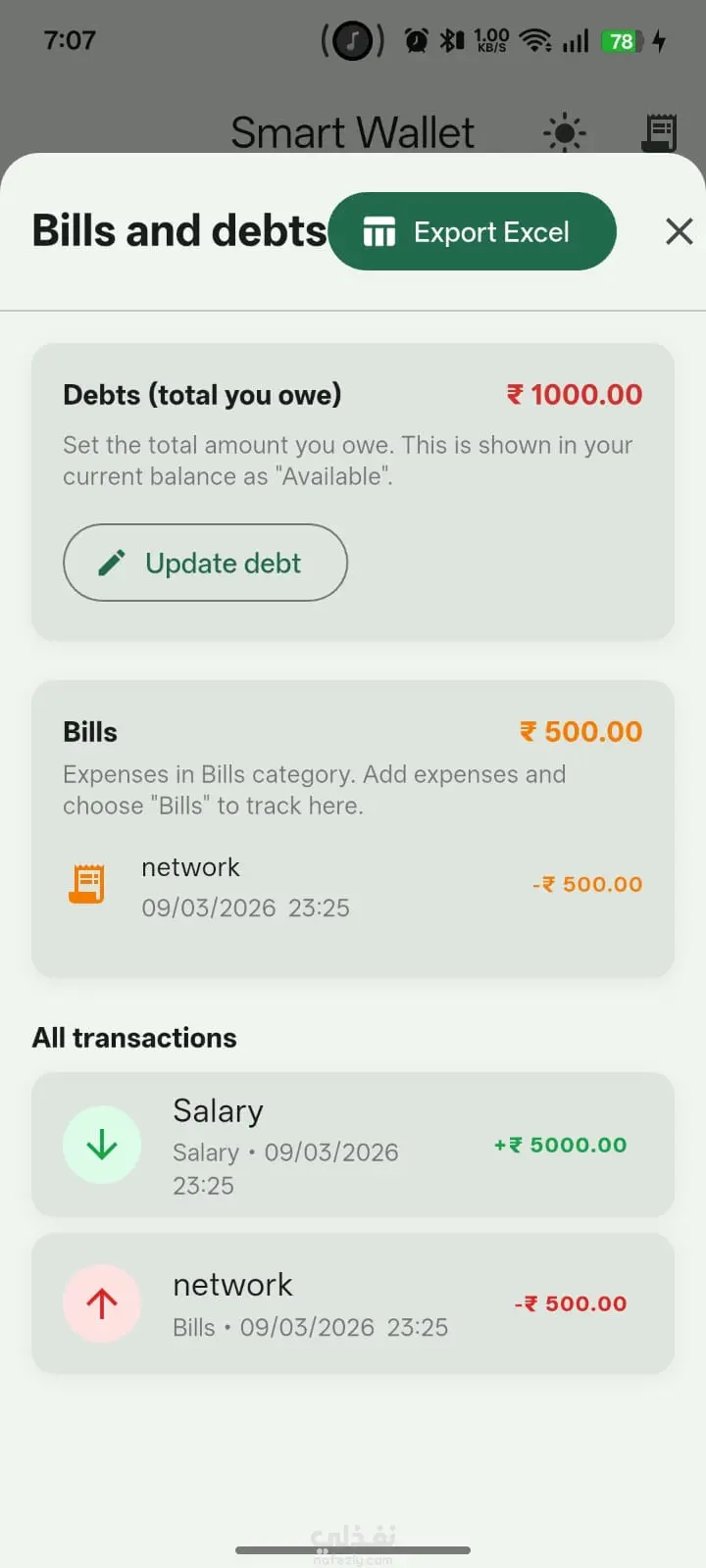The height and width of the screenshot is (1568, 706).
Task: Open the network transaction under All transactions
Action: 353,1303
